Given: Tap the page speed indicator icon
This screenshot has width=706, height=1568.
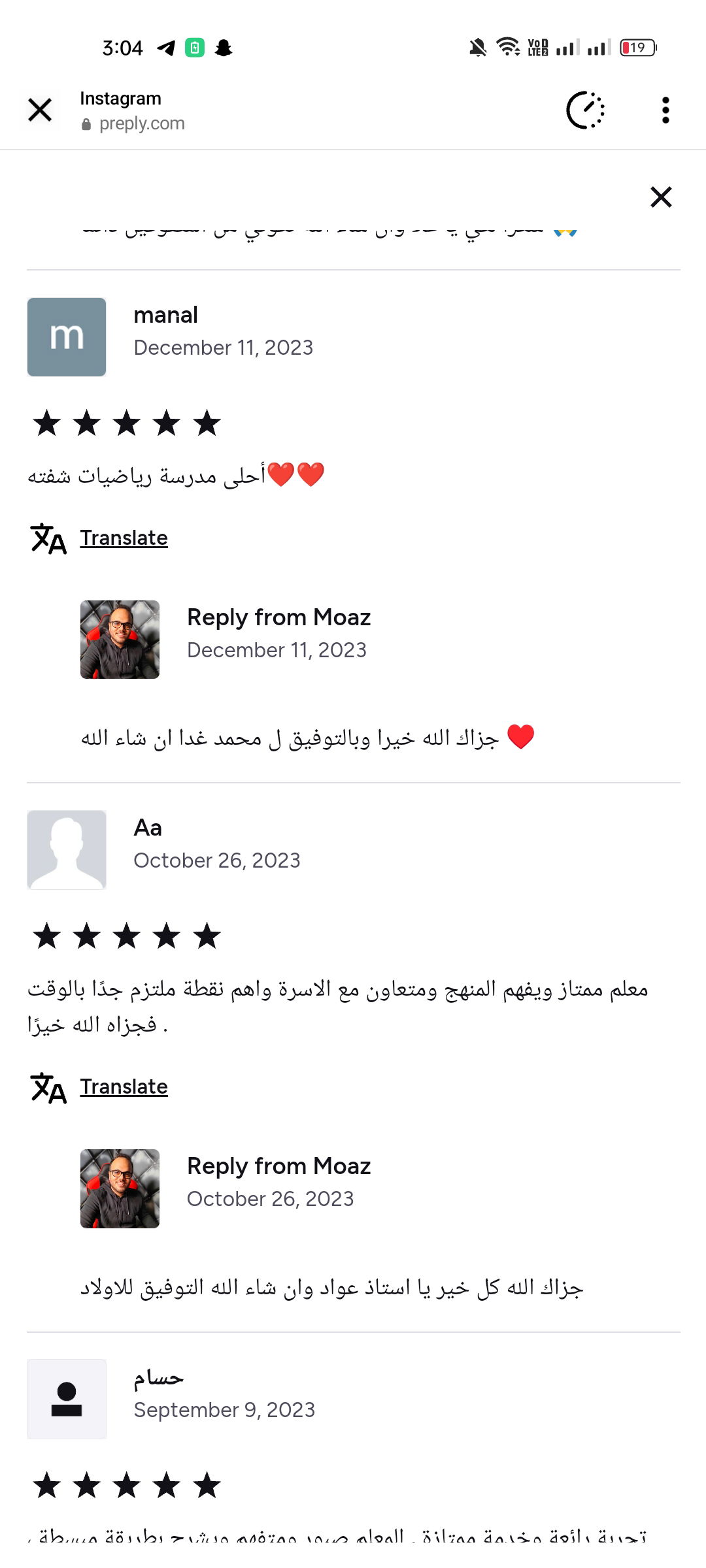Looking at the screenshot, I should 585,110.
